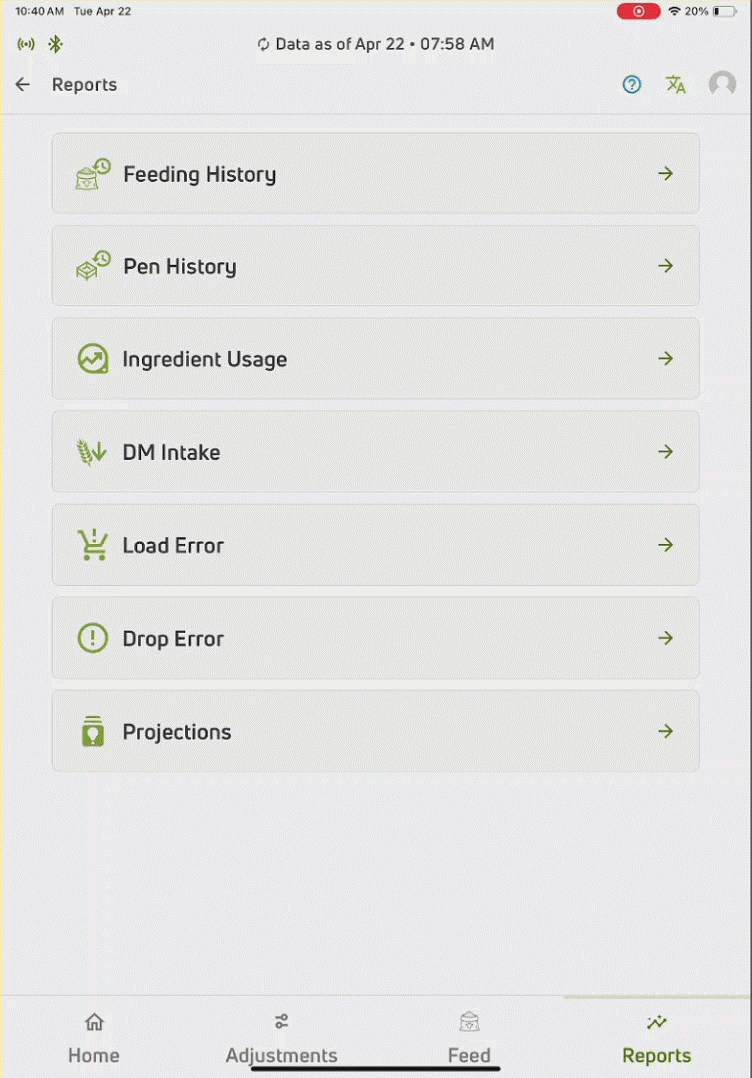
Task: Open the user profile avatar
Action: coord(722,85)
